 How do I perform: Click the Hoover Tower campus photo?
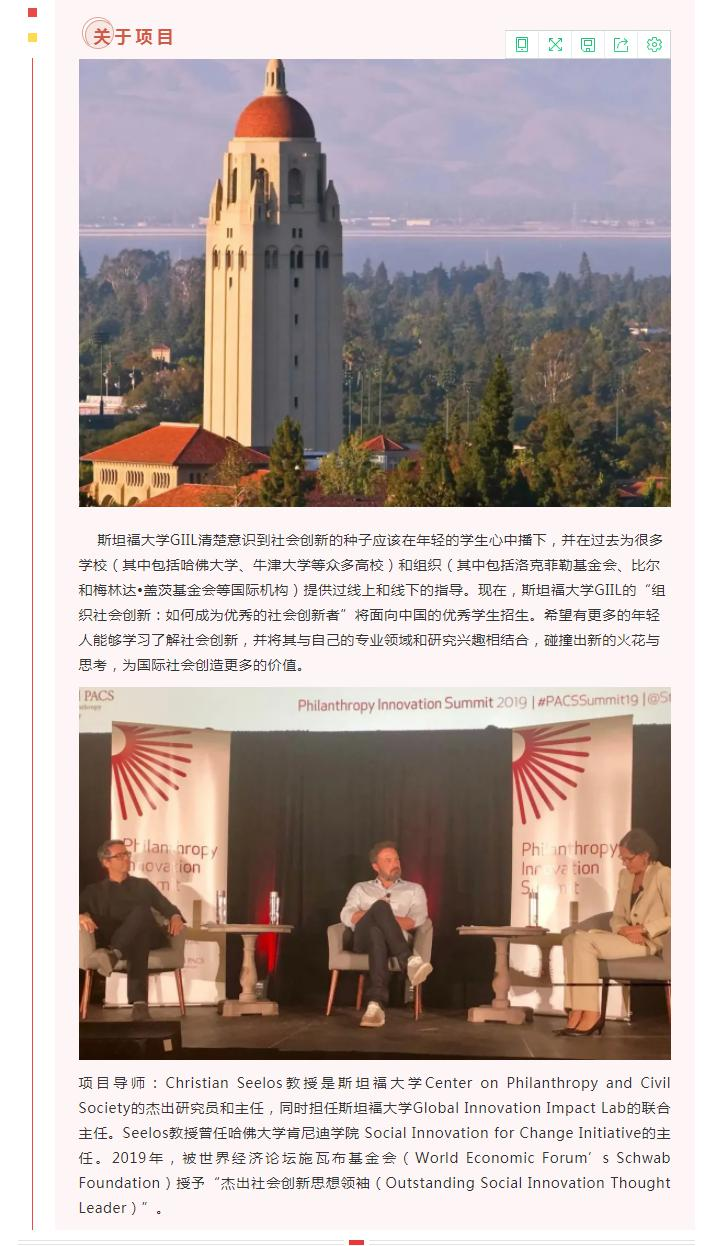coord(375,285)
